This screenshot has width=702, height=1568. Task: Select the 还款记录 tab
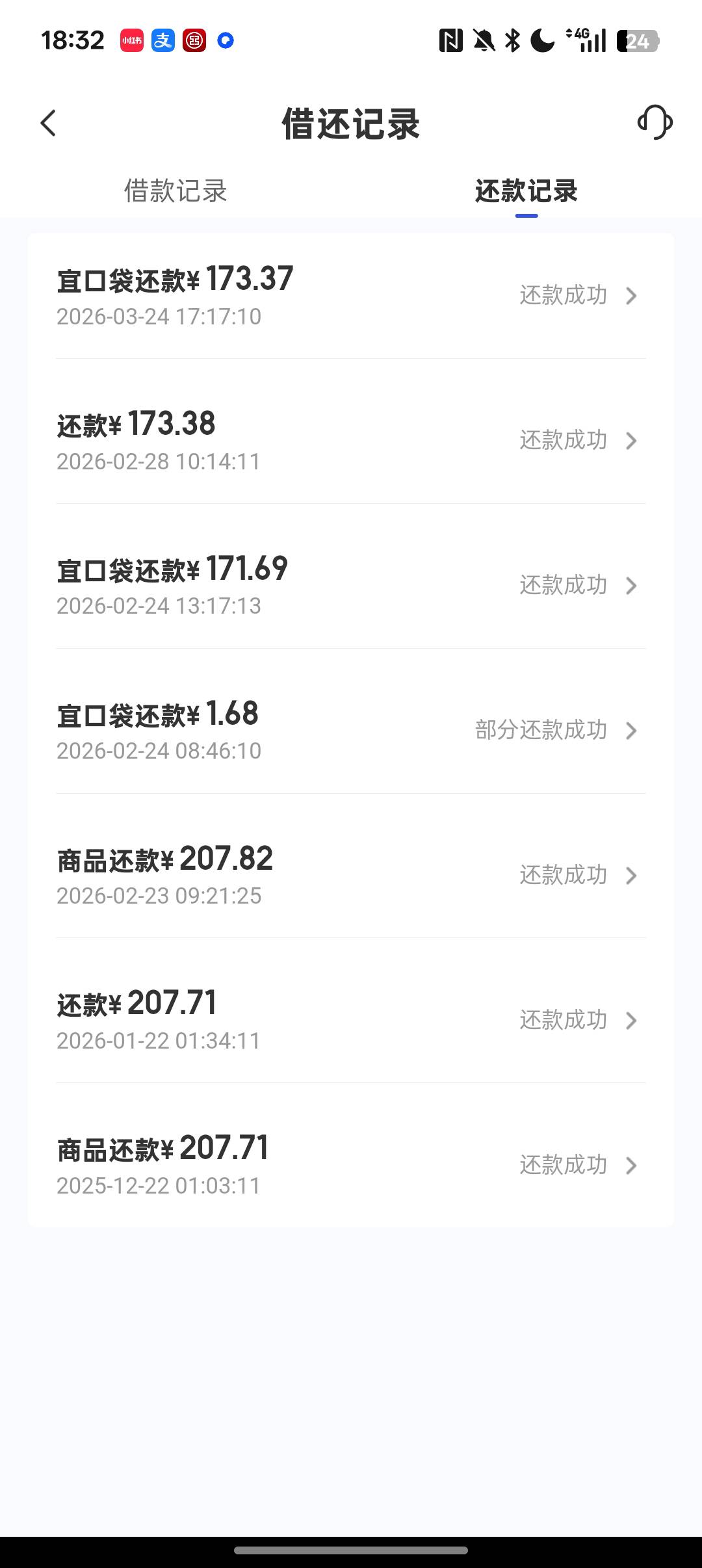pos(526,191)
